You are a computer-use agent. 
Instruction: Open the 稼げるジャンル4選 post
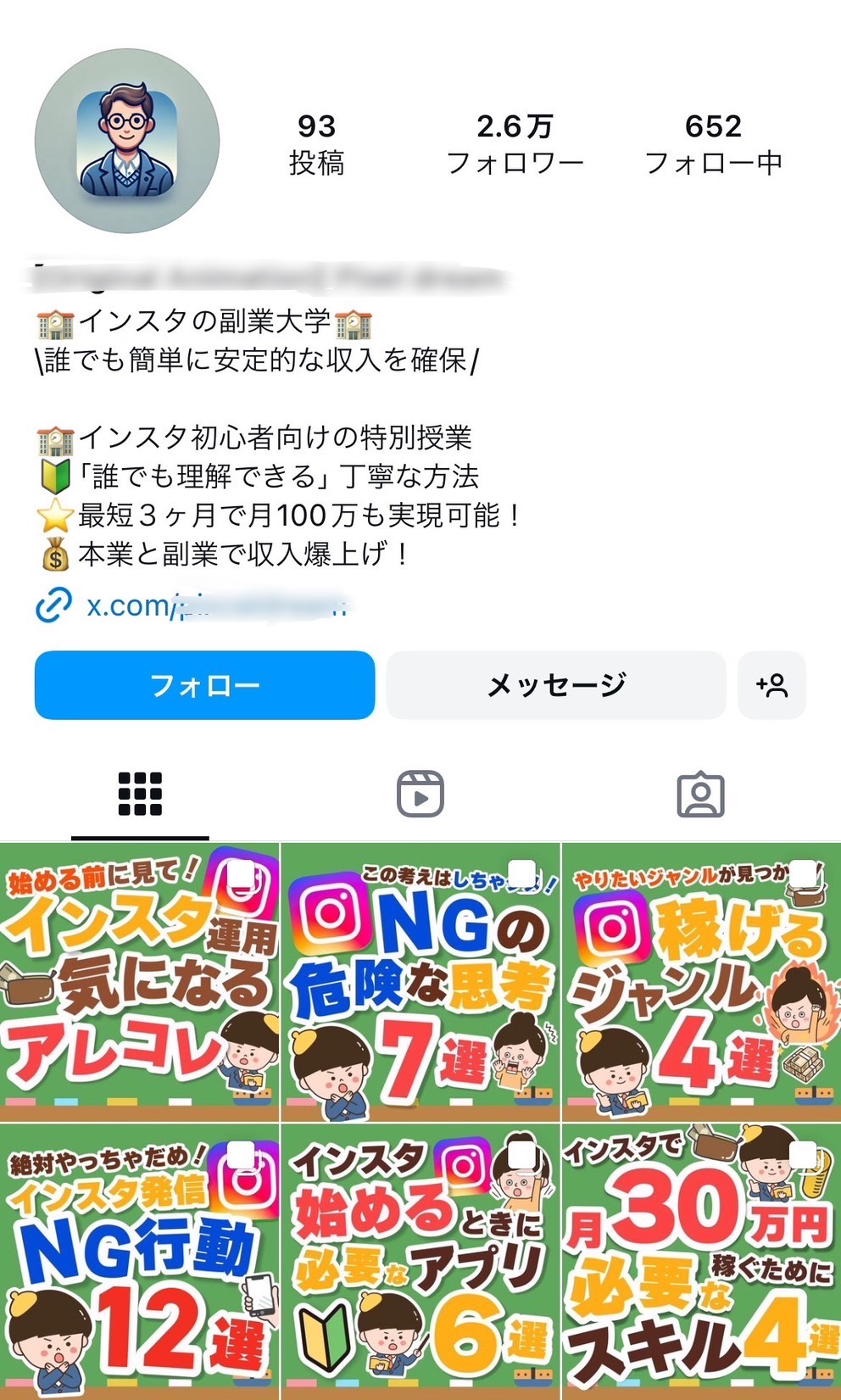coord(702,981)
